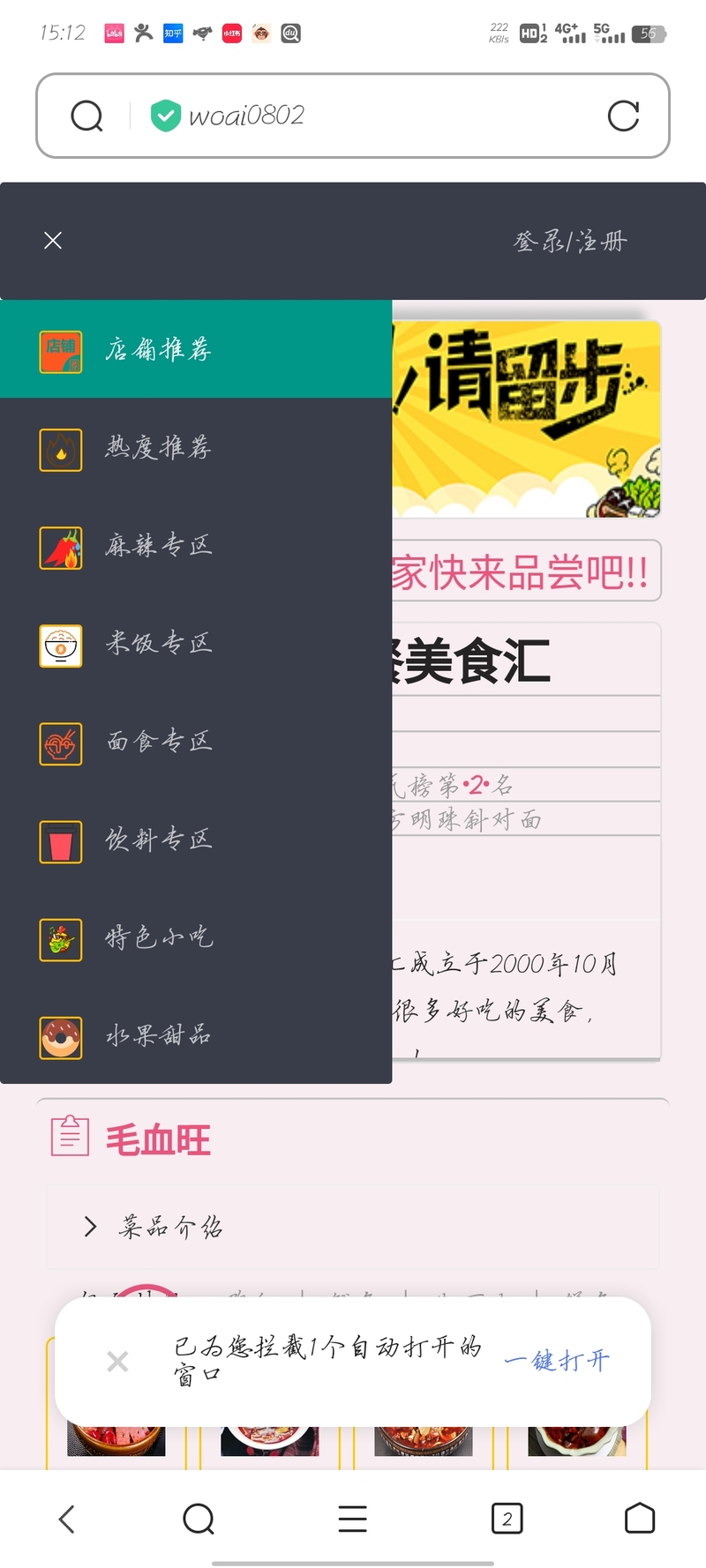Image resolution: width=706 pixels, height=1568 pixels.
Task: Choose 面食专区 from the menu
Action: click(196, 741)
